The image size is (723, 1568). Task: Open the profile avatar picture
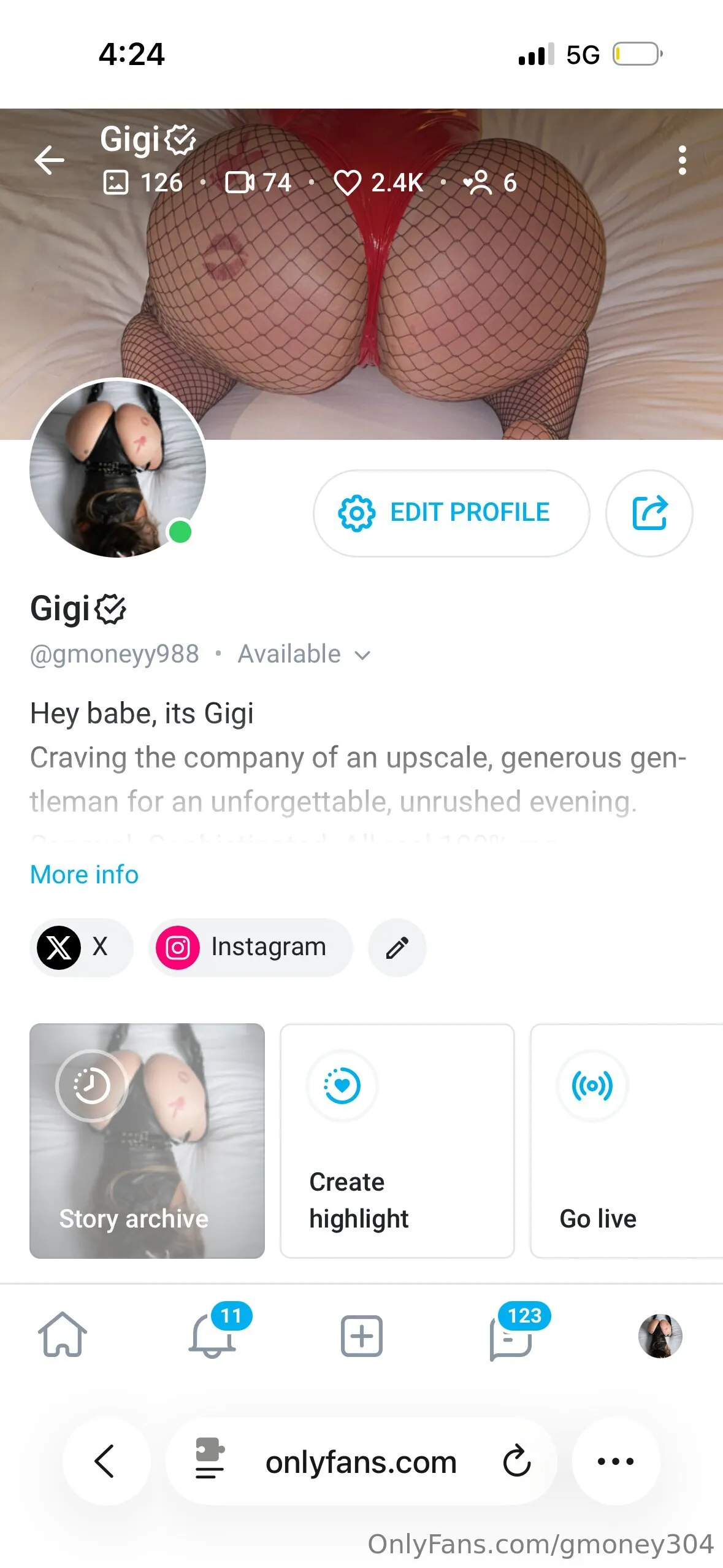tap(118, 469)
